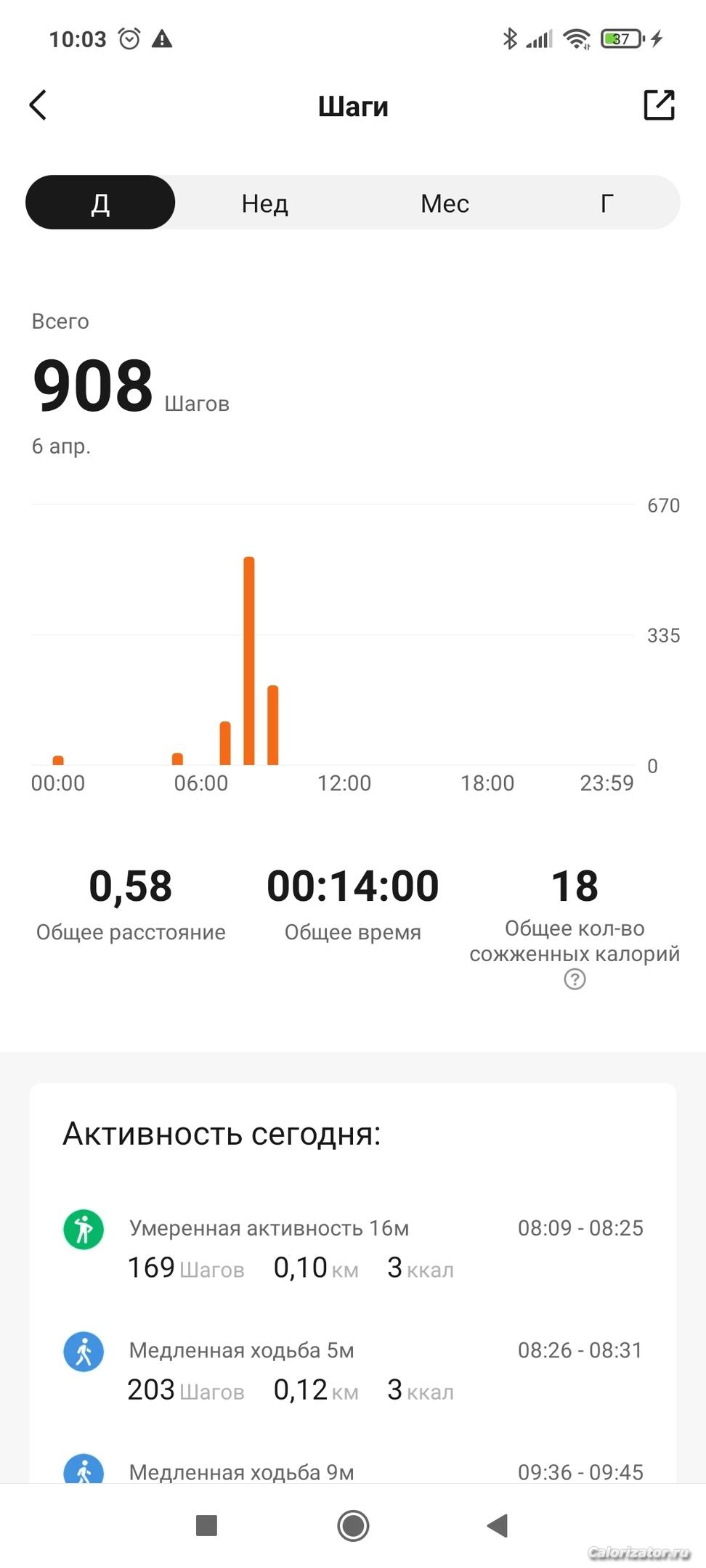This screenshot has height=1568, width=706.
Task: Open the Медленная ходьба 9м entry
Action: [353, 1471]
